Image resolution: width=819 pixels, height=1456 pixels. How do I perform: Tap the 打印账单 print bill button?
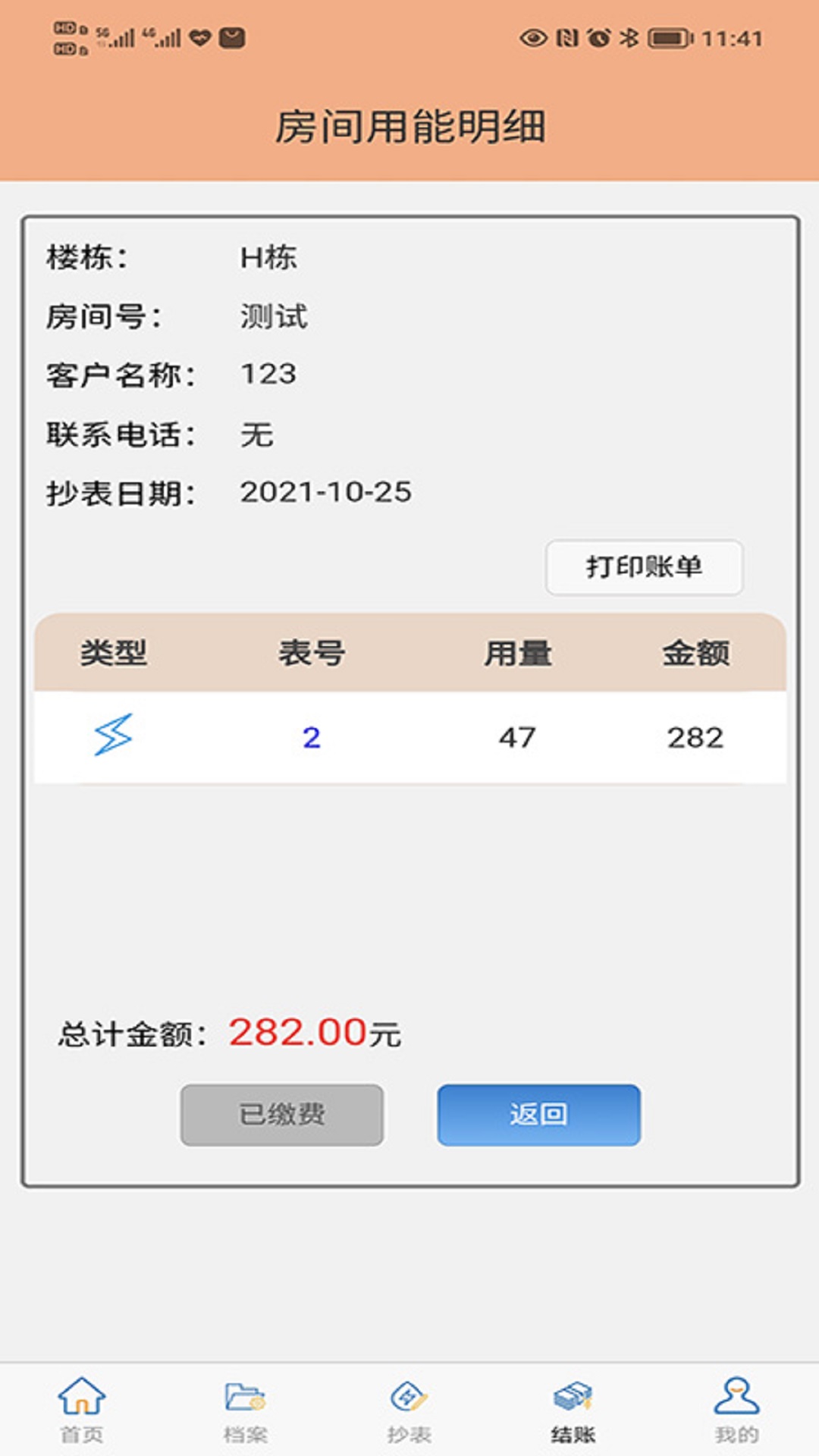(x=644, y=566)
